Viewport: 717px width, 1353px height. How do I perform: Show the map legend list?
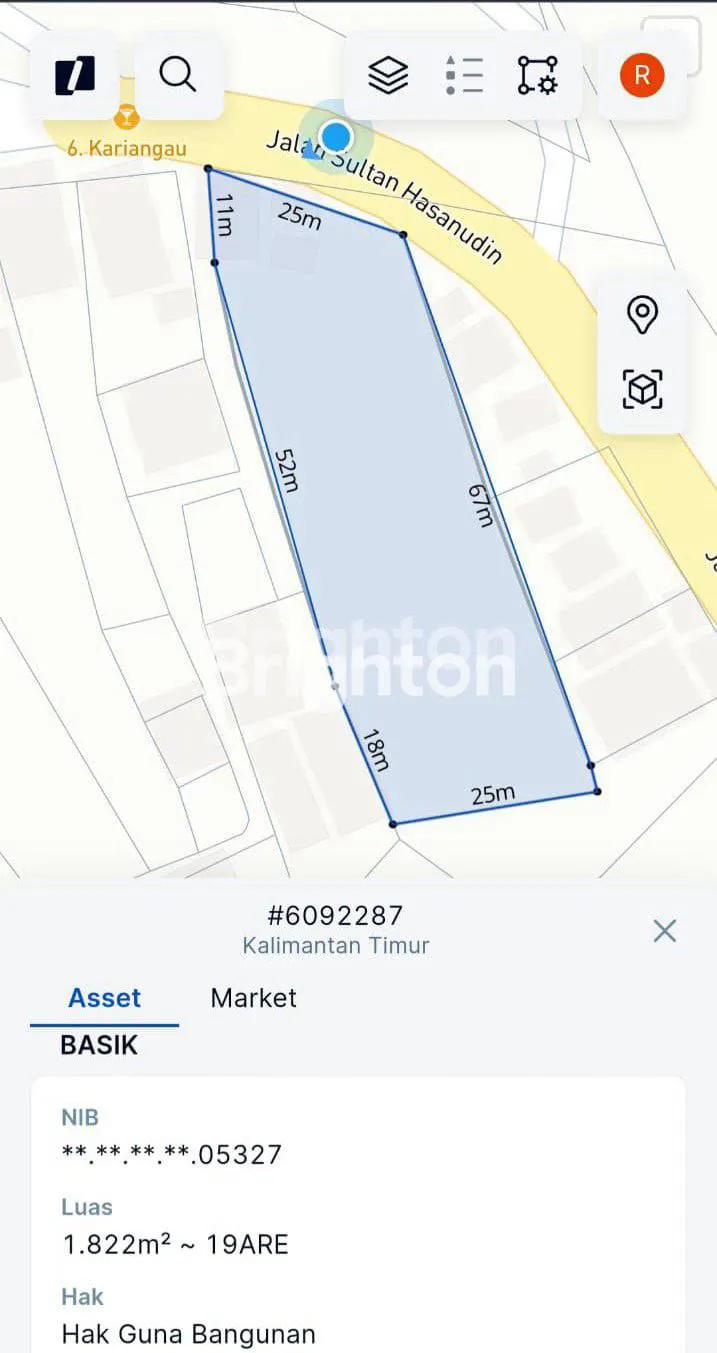pos(463,75)
